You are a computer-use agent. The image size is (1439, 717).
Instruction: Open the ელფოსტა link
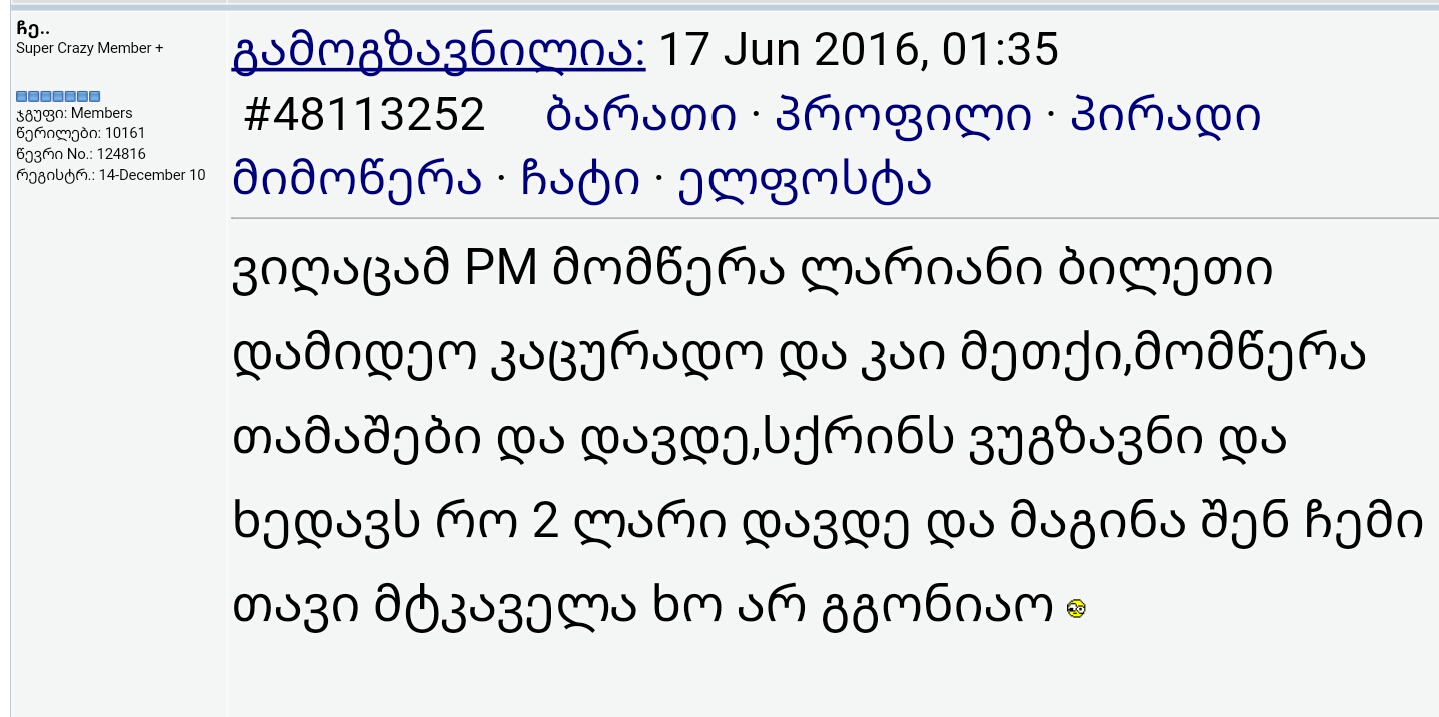tap(804, 181)
